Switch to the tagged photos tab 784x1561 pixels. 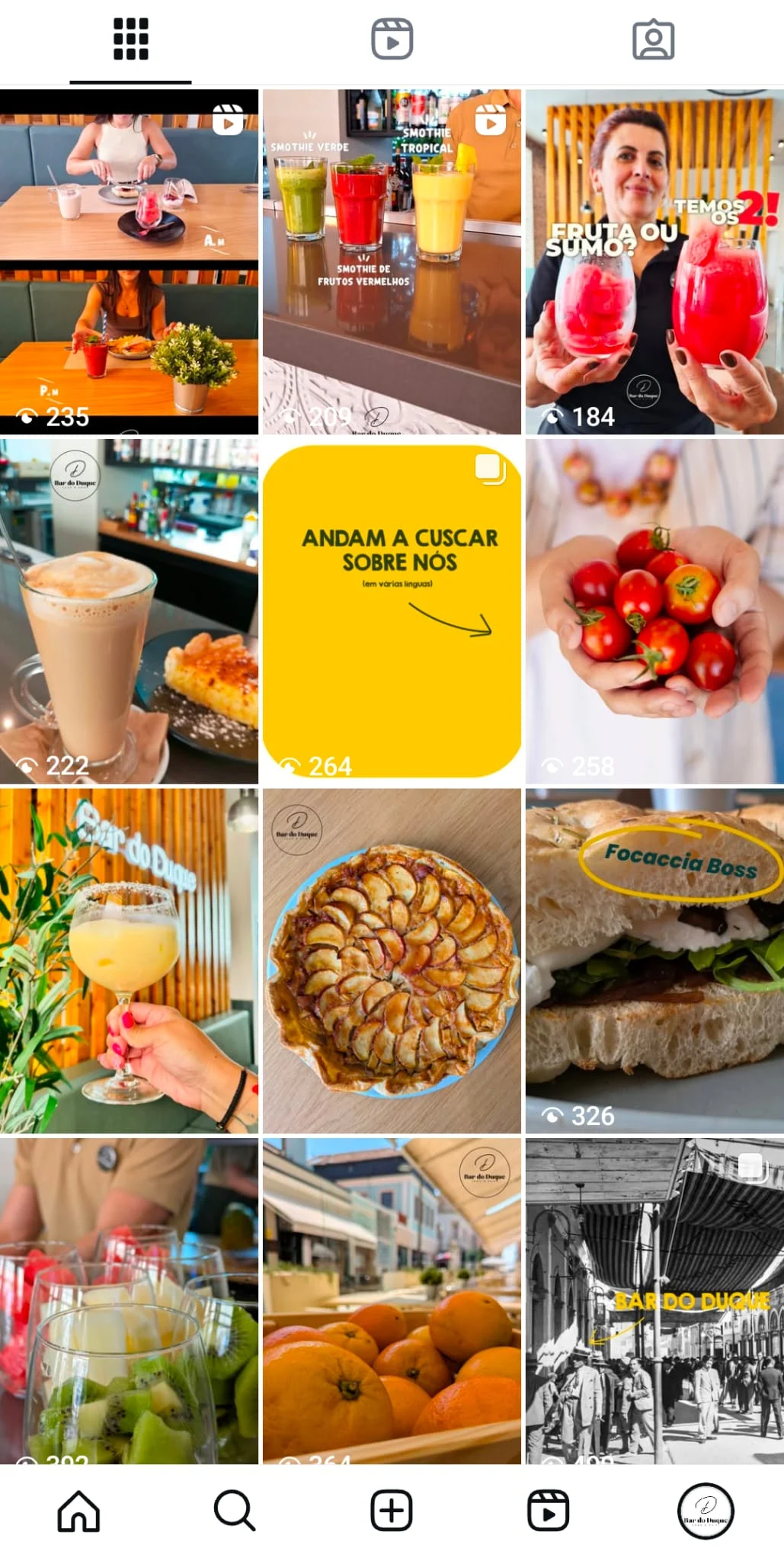pyautogui.click(x=653, y=40)
